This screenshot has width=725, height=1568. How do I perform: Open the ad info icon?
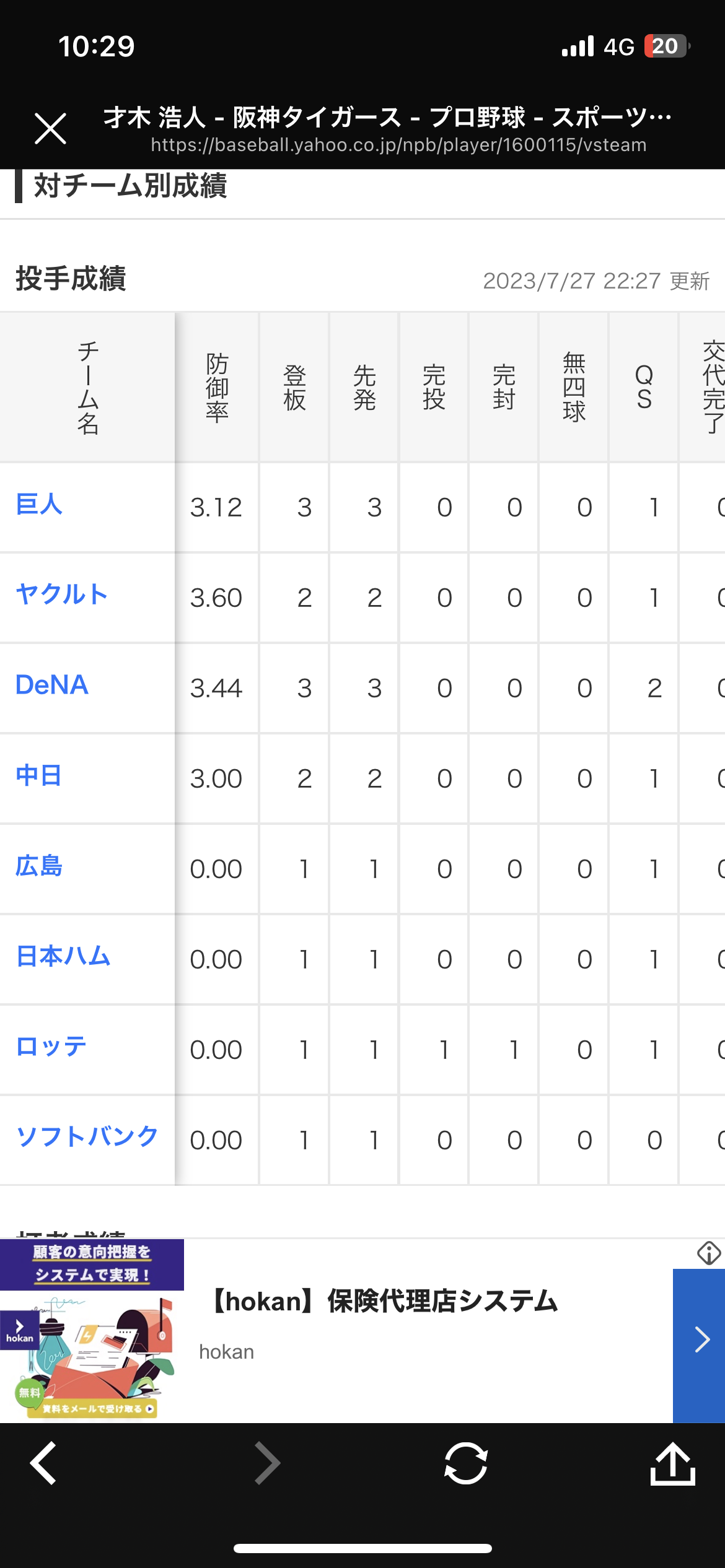point(709,1253)
